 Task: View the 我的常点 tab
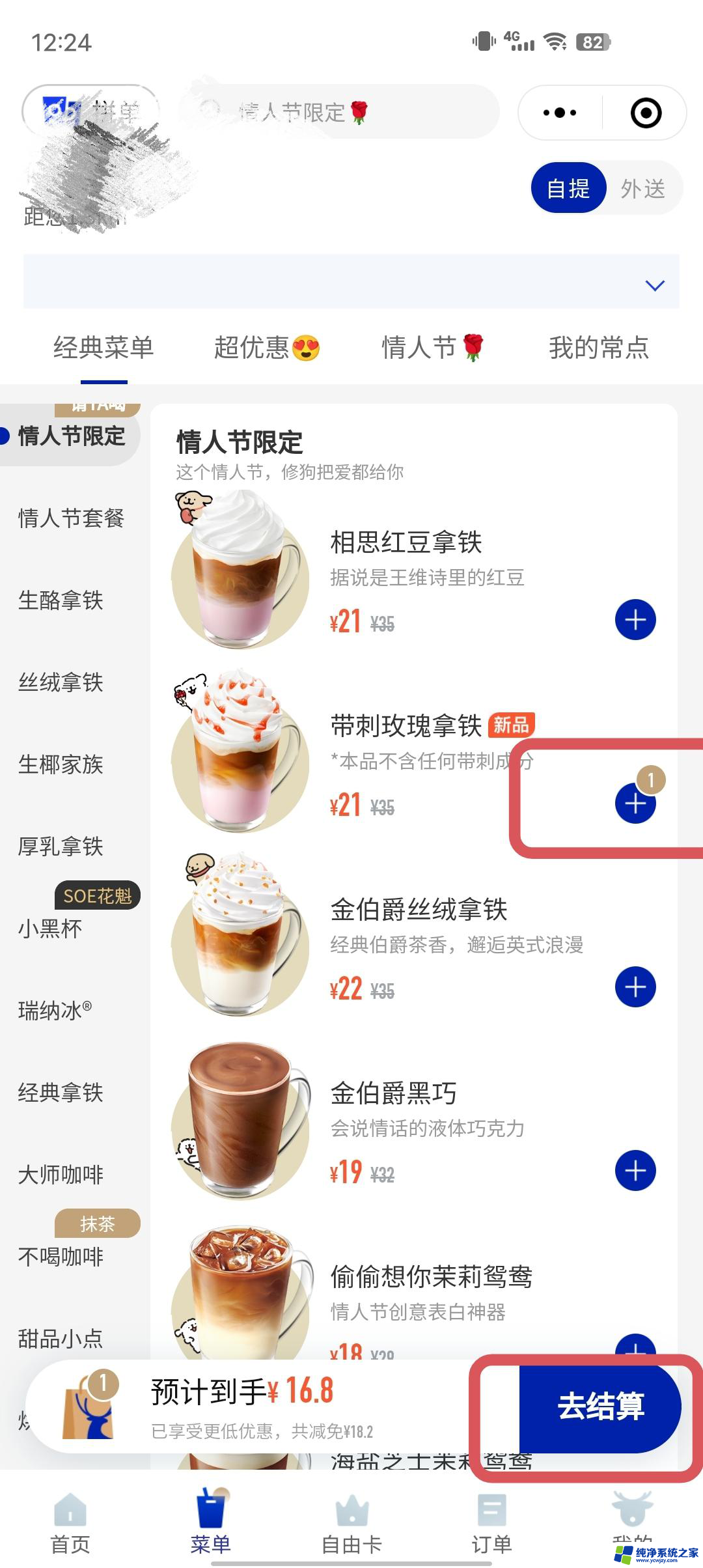(599, 347)
